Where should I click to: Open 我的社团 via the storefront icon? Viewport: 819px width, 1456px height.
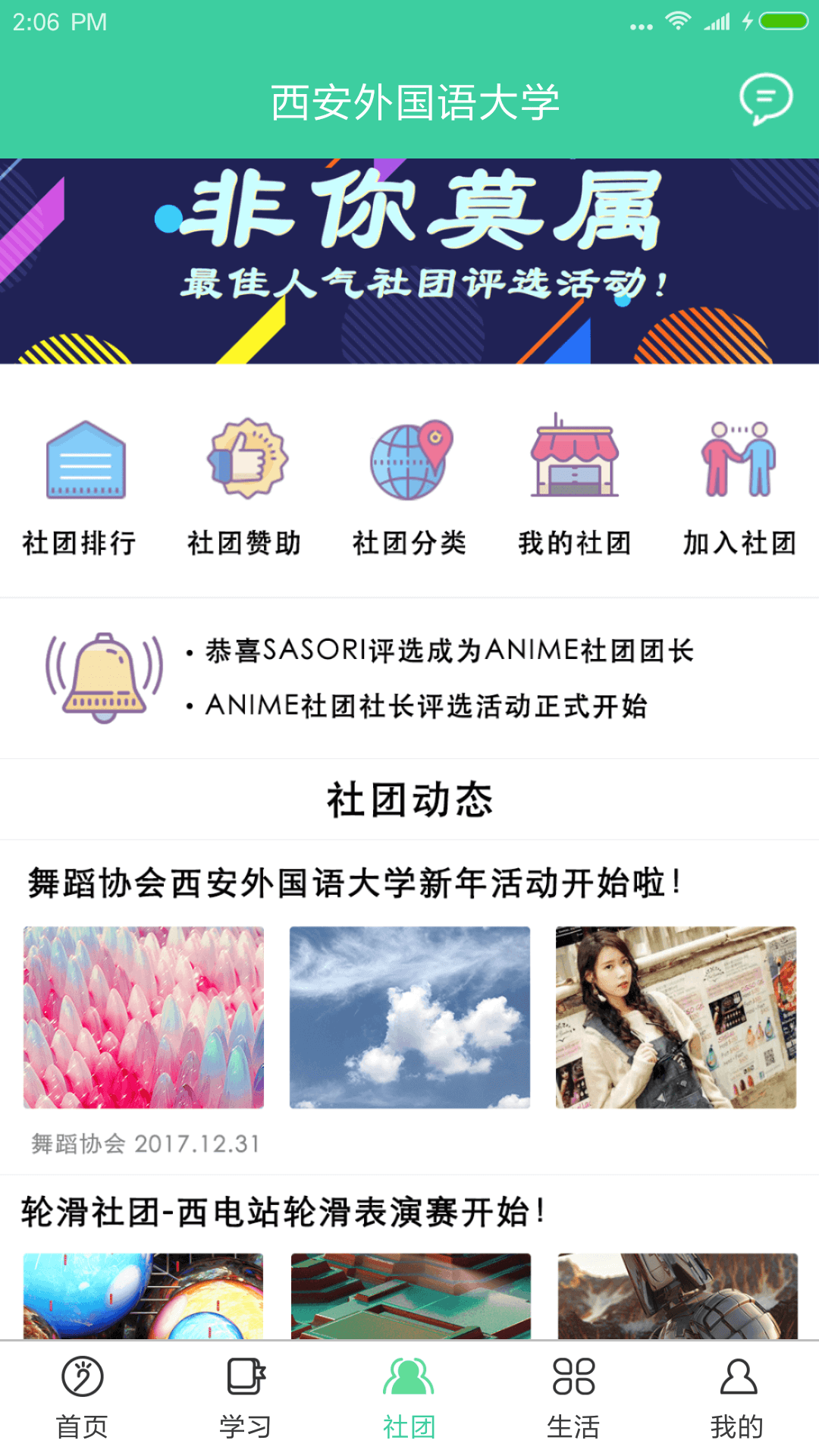point(573,485)
